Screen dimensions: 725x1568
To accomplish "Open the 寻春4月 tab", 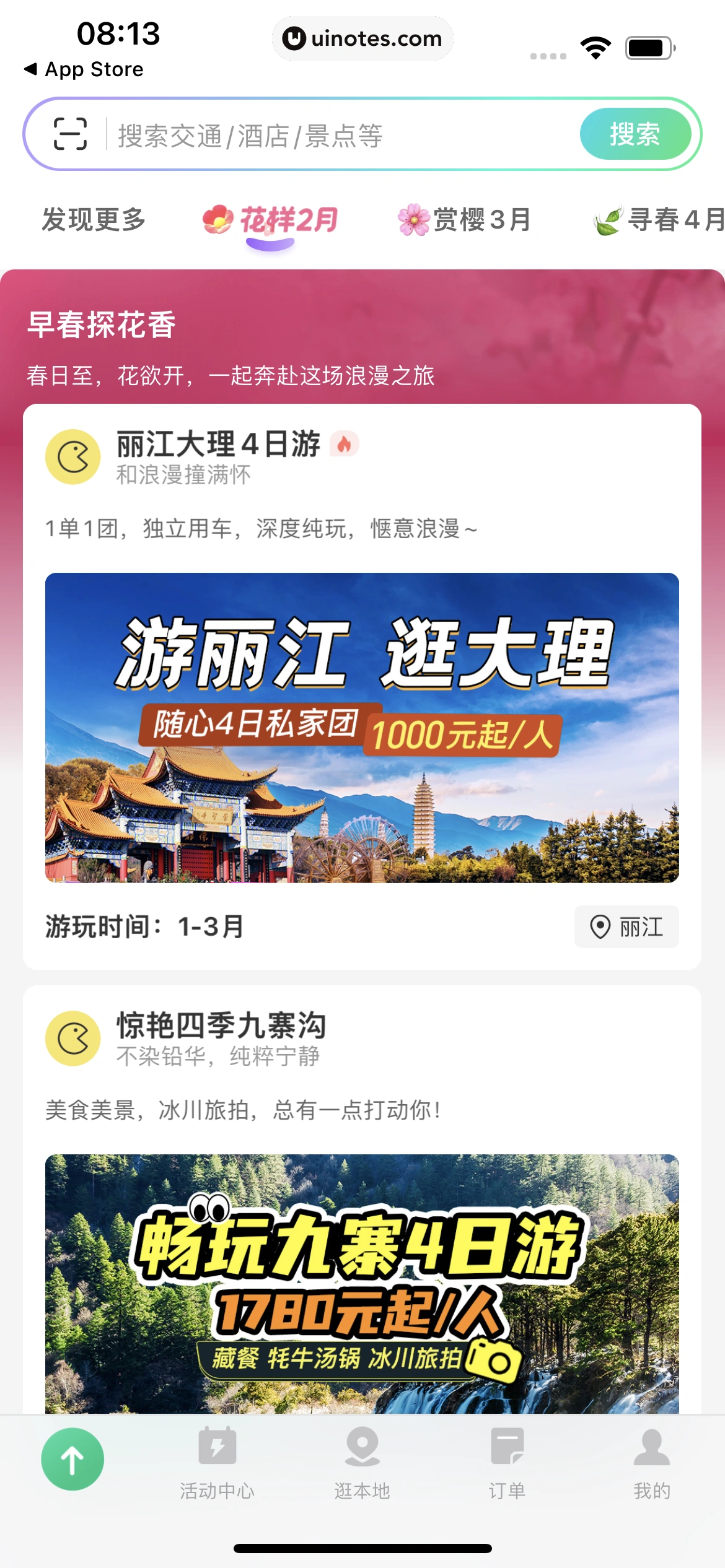I will click(x=660, y=220).
